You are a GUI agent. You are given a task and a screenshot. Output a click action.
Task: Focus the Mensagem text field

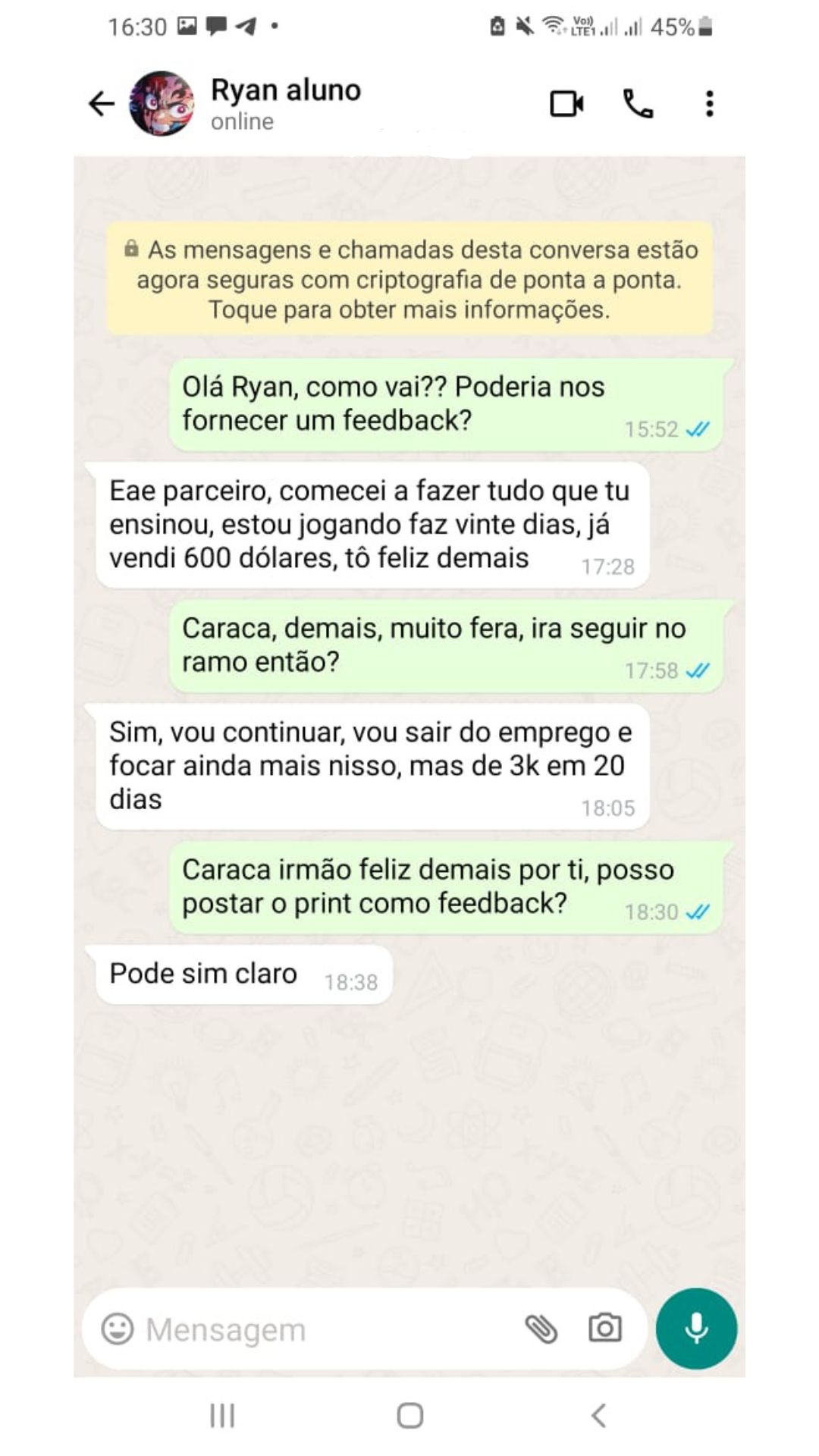click(x=318, y=1329)
